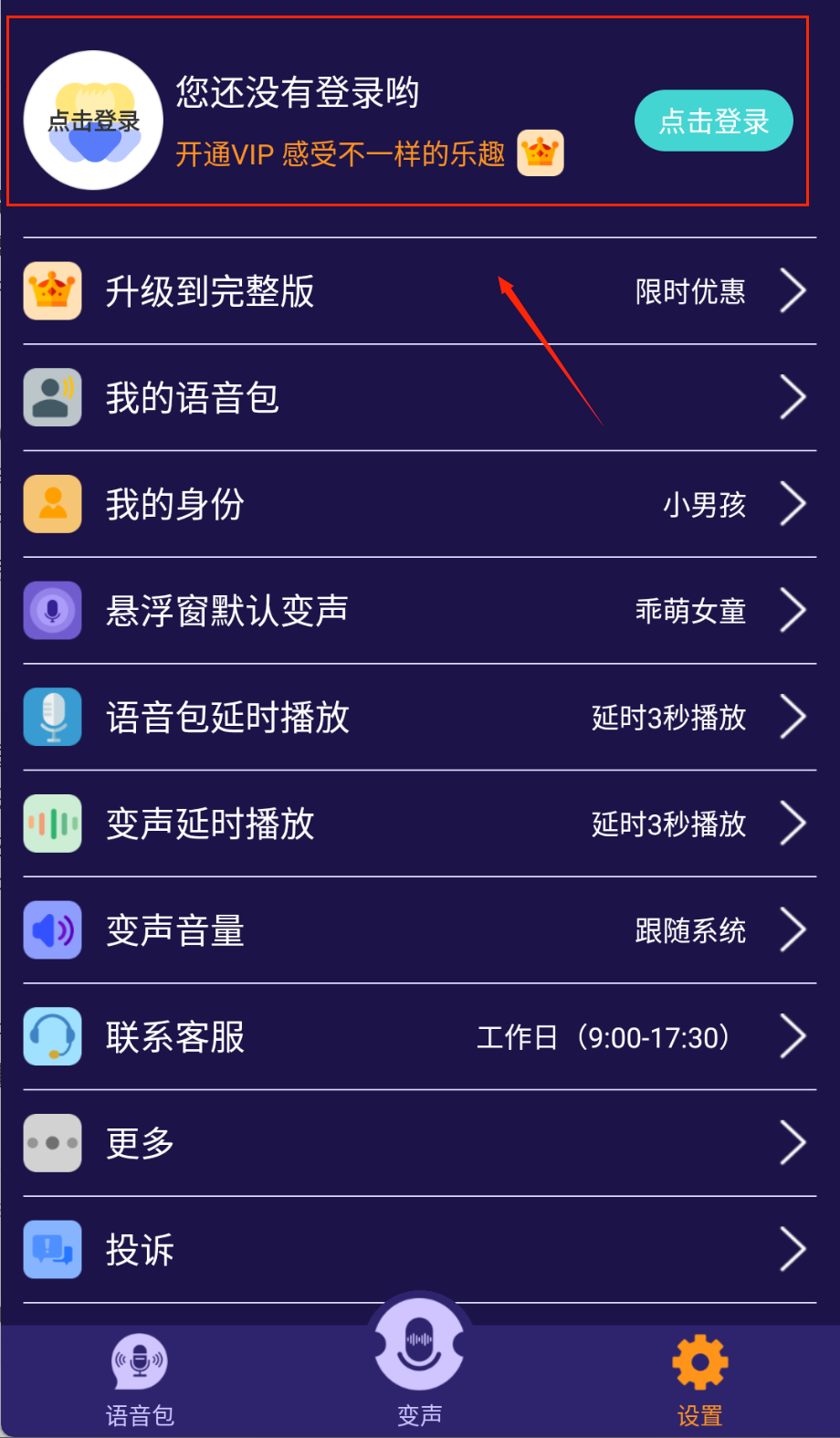840x1438 pixels.
Task: Tap the teal 点击登录 button
Action: pyautogui.click(x=713, y=121)
